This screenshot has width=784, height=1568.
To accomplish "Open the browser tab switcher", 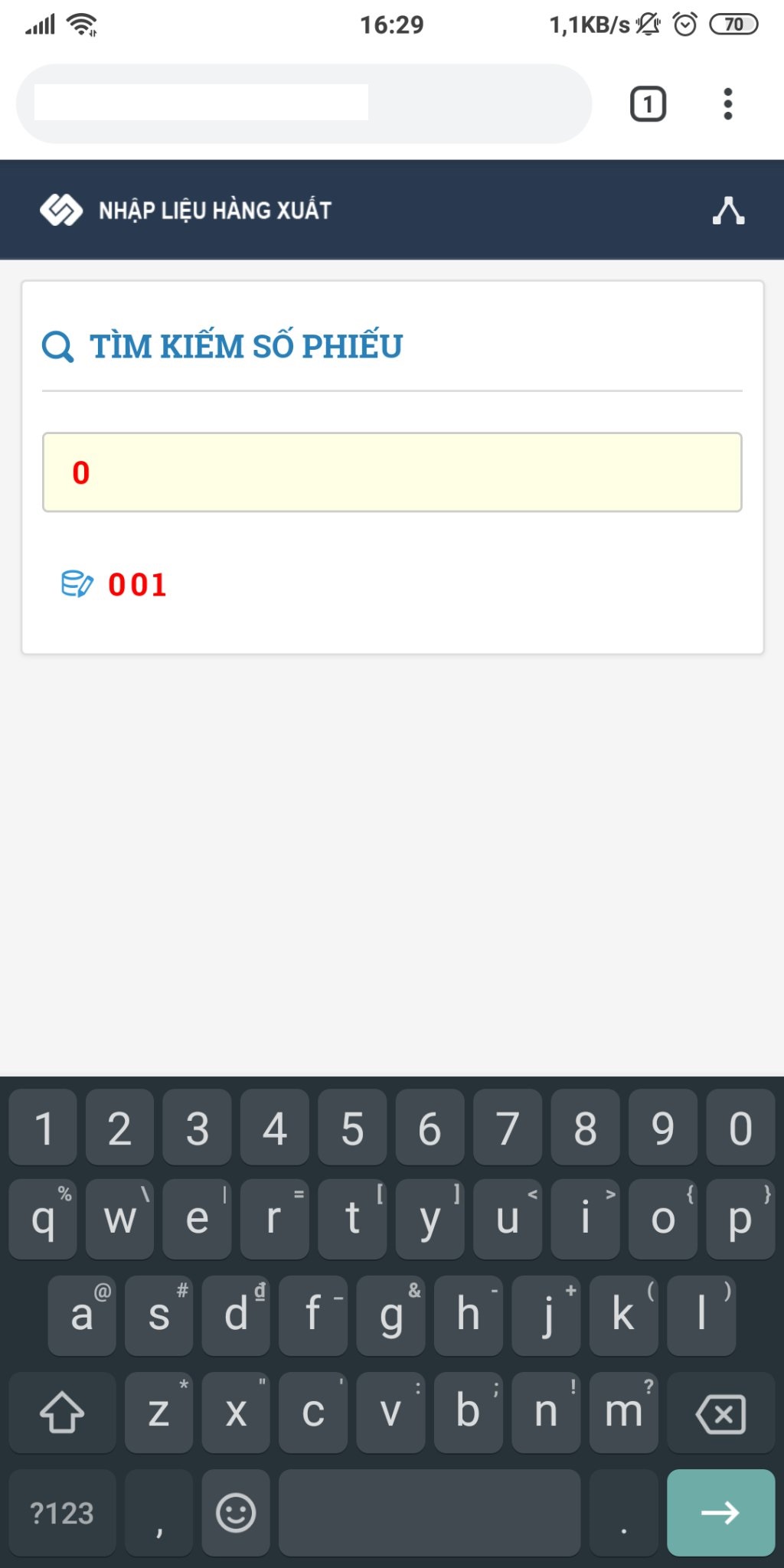I will pyautogui.click(x=648, y=104).
